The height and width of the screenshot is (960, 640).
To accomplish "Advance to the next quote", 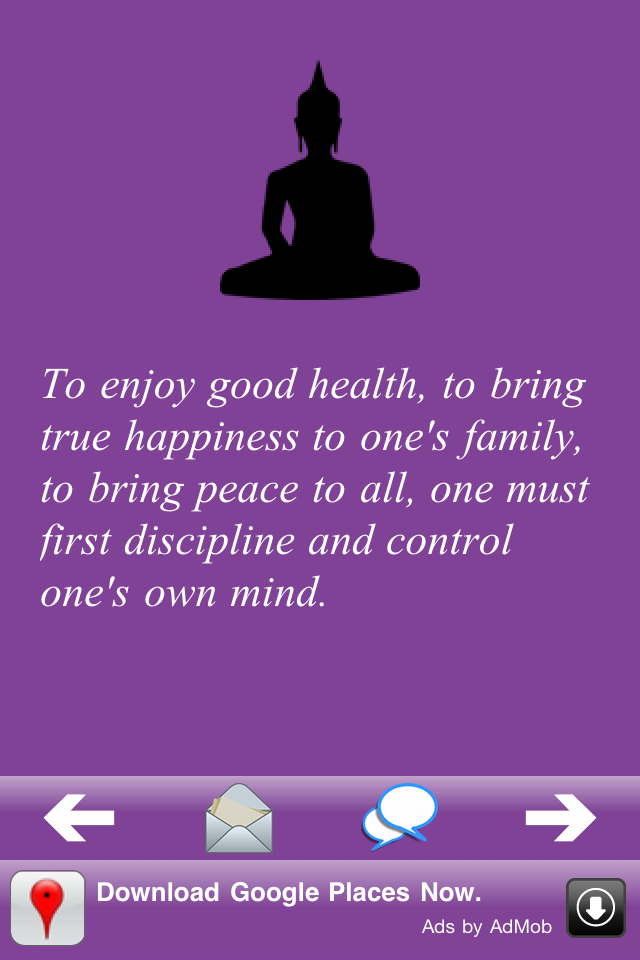I will tap(560, 818).
